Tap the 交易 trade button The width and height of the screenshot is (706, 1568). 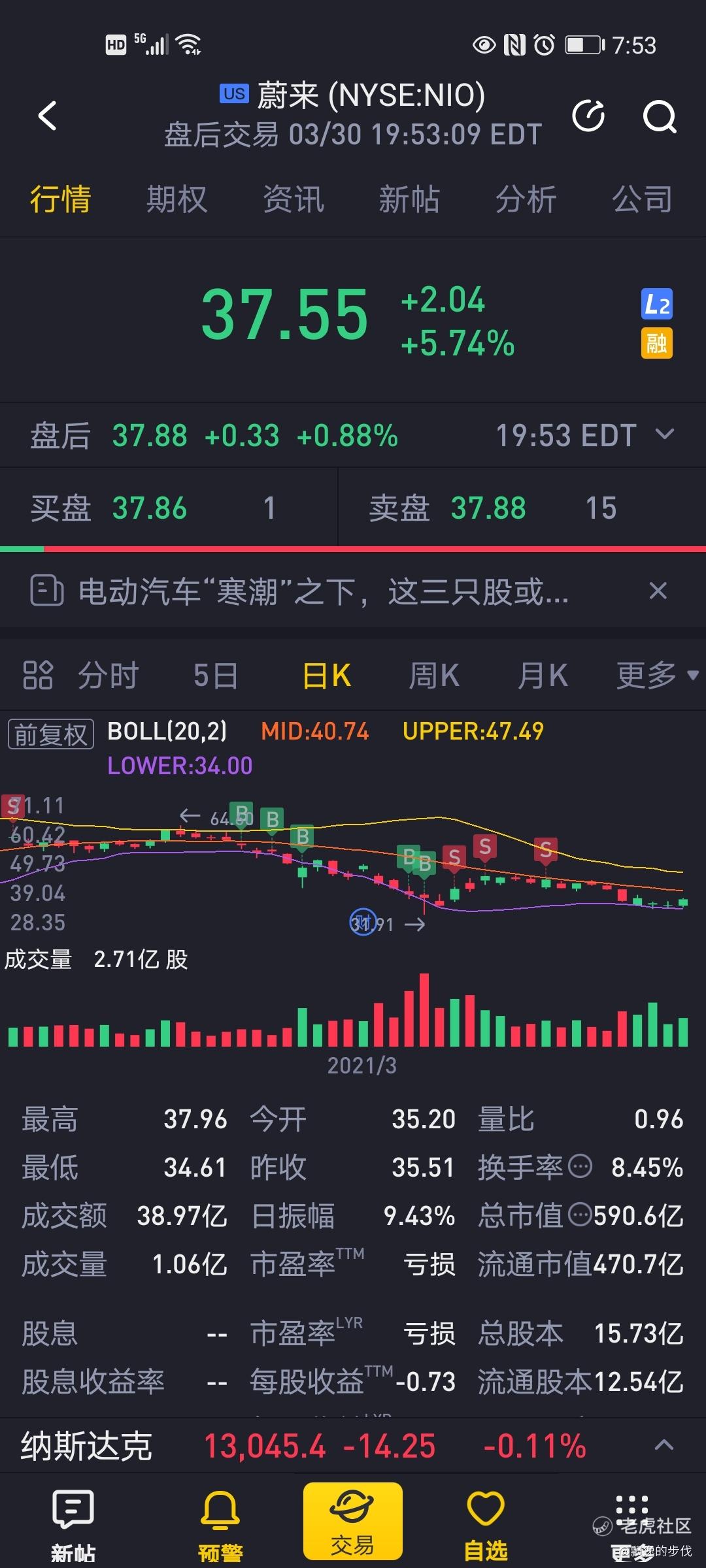[x=352, y=1521]
